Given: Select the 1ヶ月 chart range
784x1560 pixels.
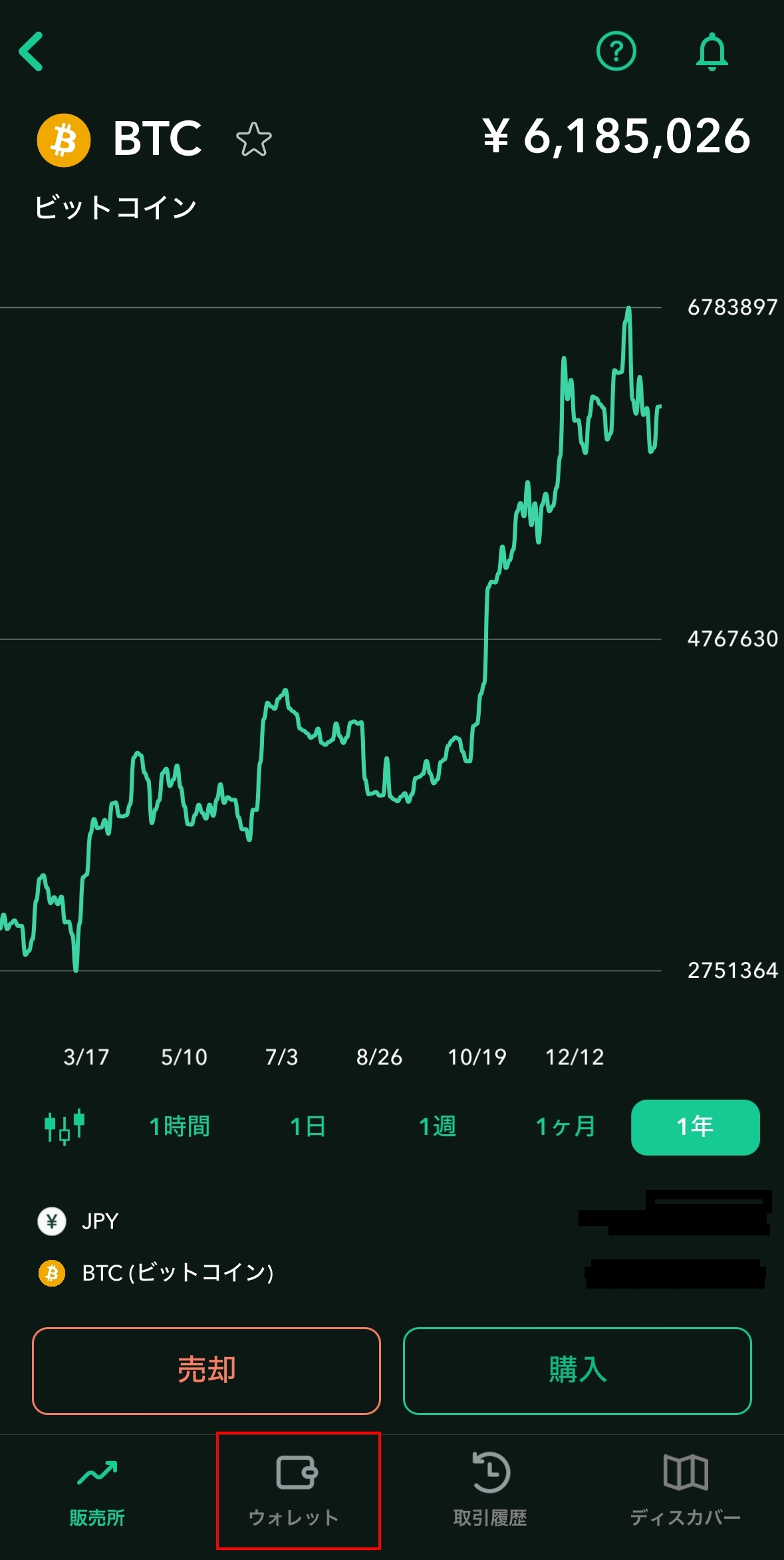Looking at the screenshot, I should [x=565, y=1126].
